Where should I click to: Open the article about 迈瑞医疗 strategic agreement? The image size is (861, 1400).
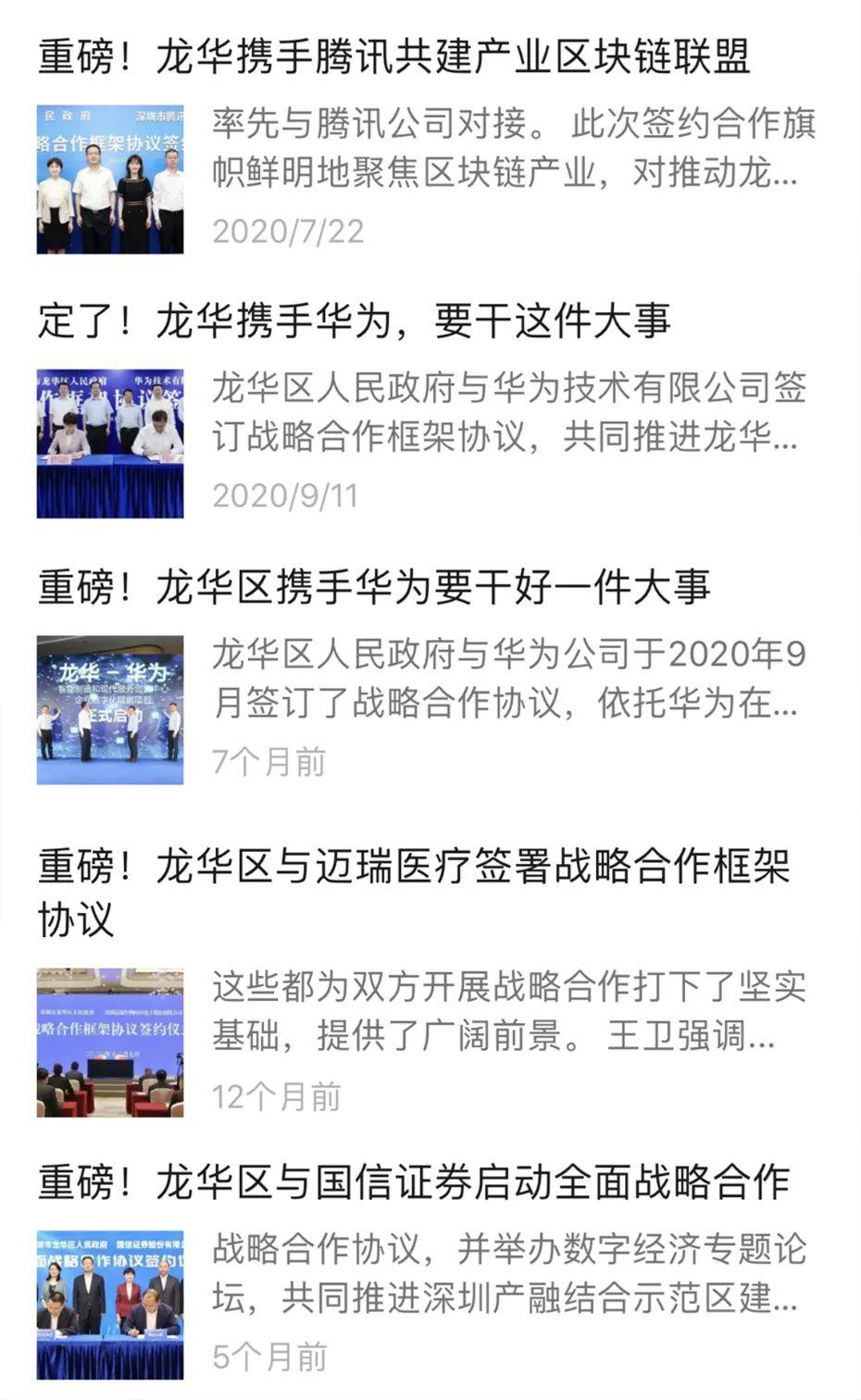413,869
